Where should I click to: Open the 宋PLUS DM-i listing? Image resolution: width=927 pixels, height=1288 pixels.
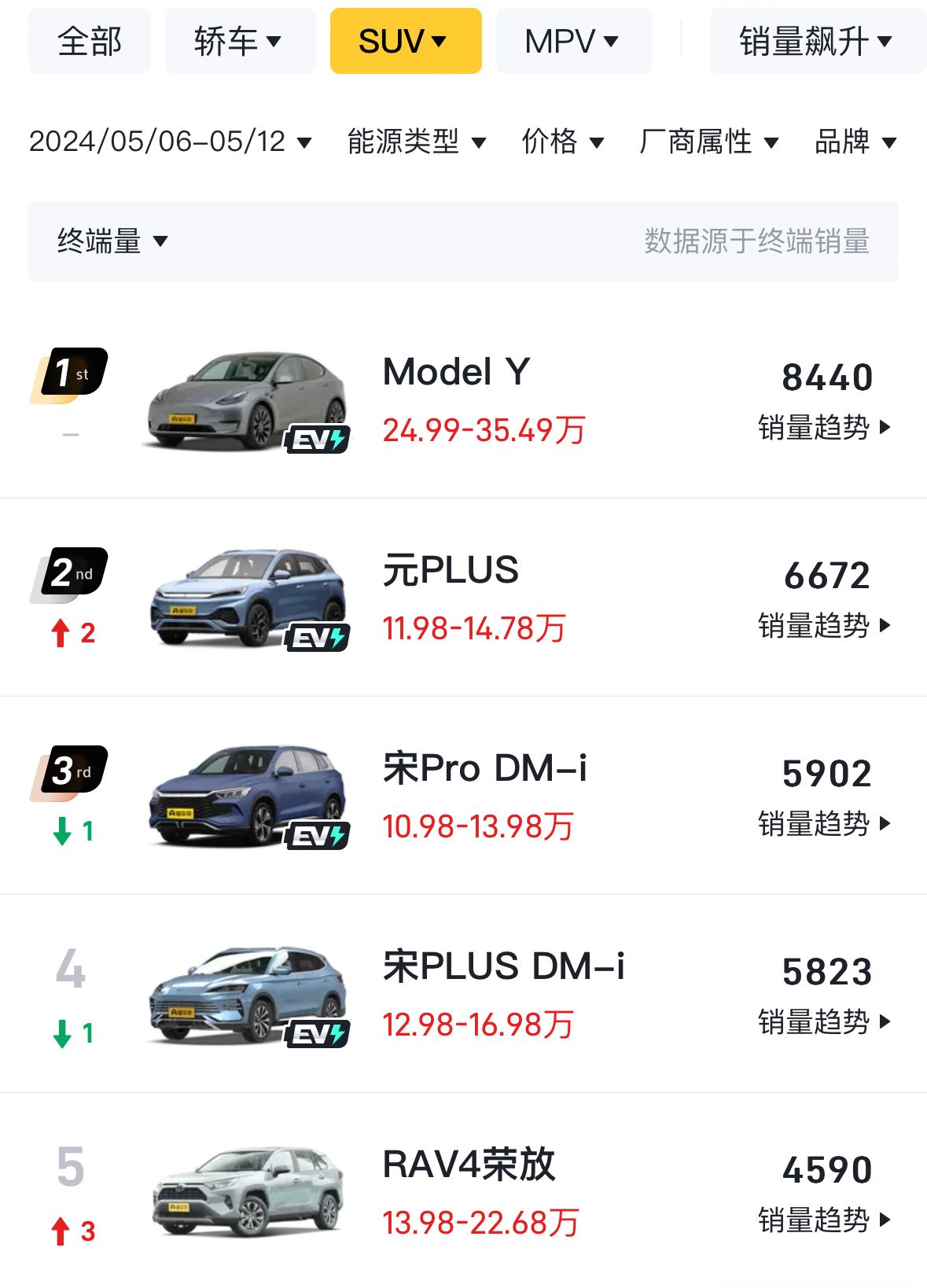(503, 966)
